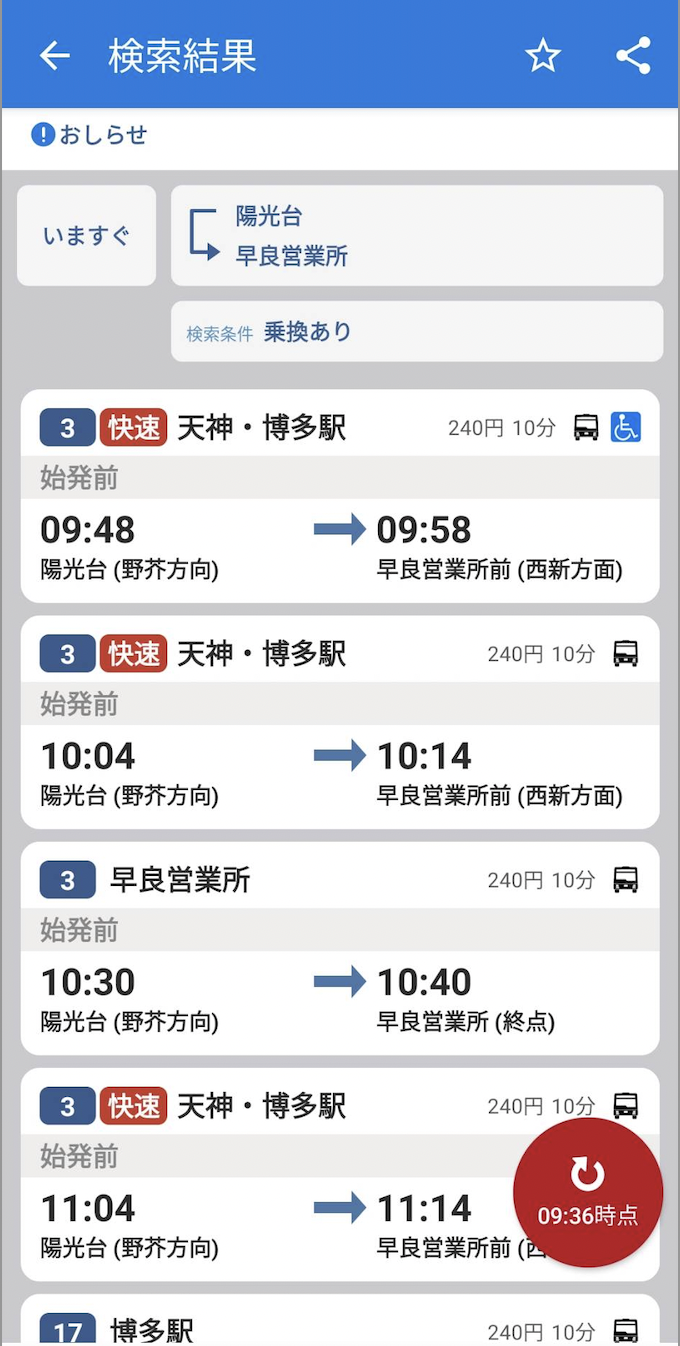Open the おしらせ notice

(x=89, y=134)
